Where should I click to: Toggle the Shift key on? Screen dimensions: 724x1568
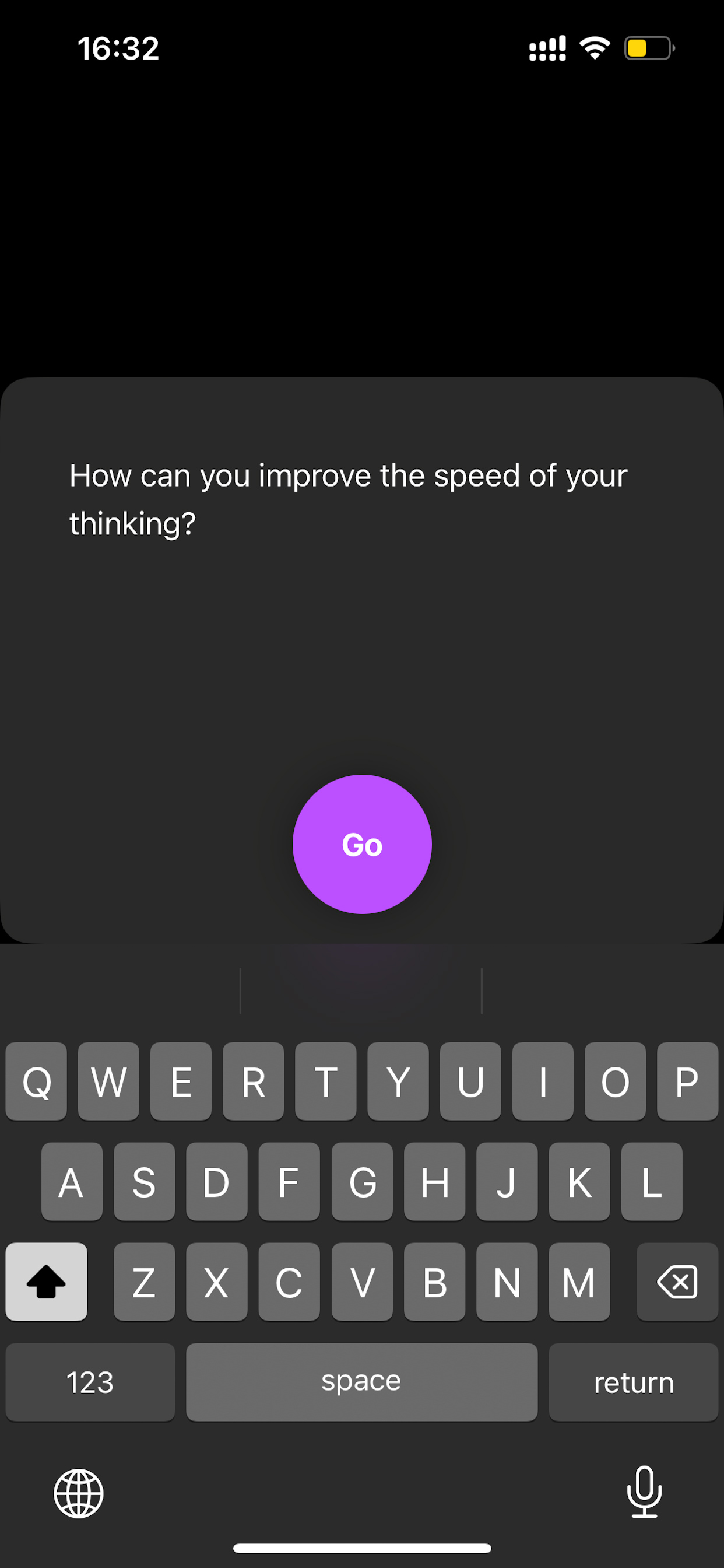(x=46, y=1283)
